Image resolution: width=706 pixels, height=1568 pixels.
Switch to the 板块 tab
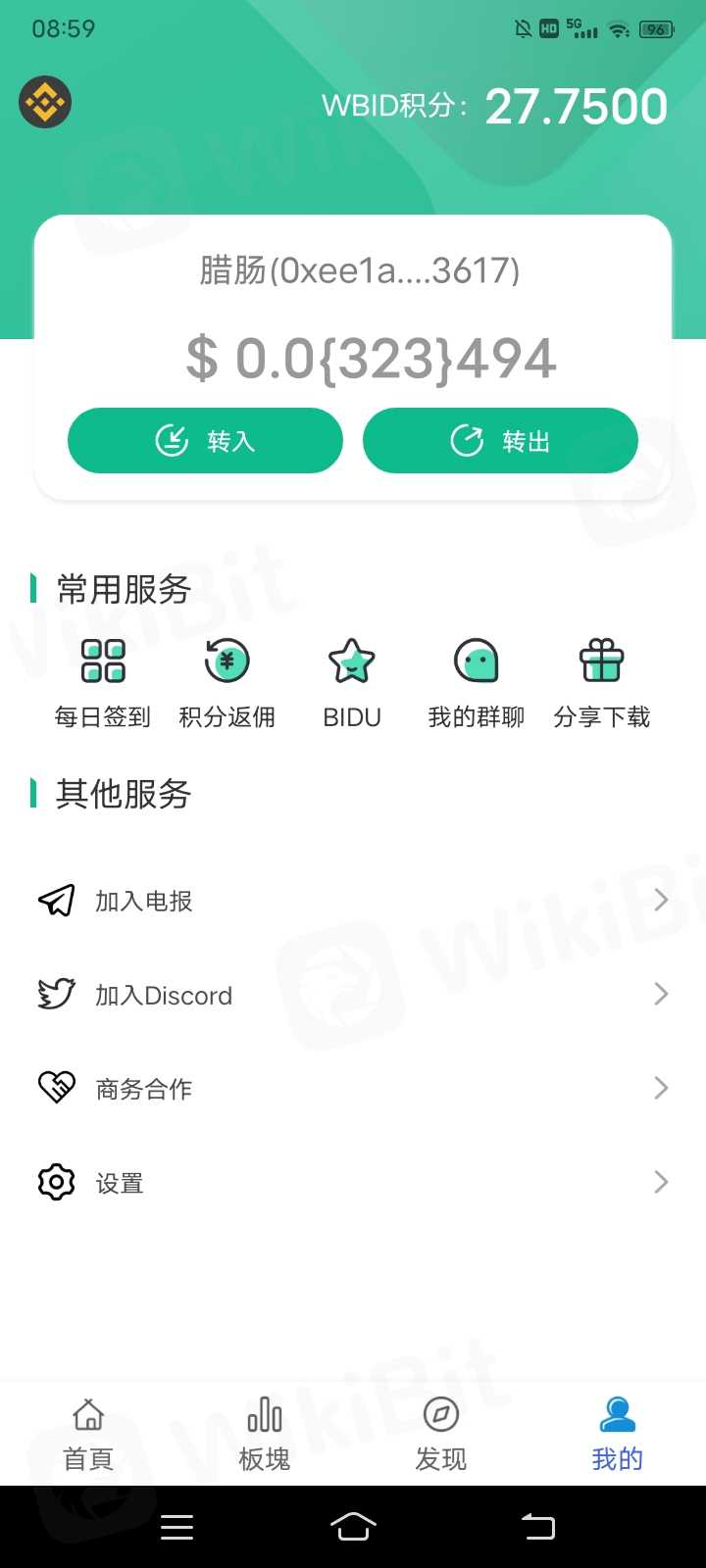(x=265, y=1434)
